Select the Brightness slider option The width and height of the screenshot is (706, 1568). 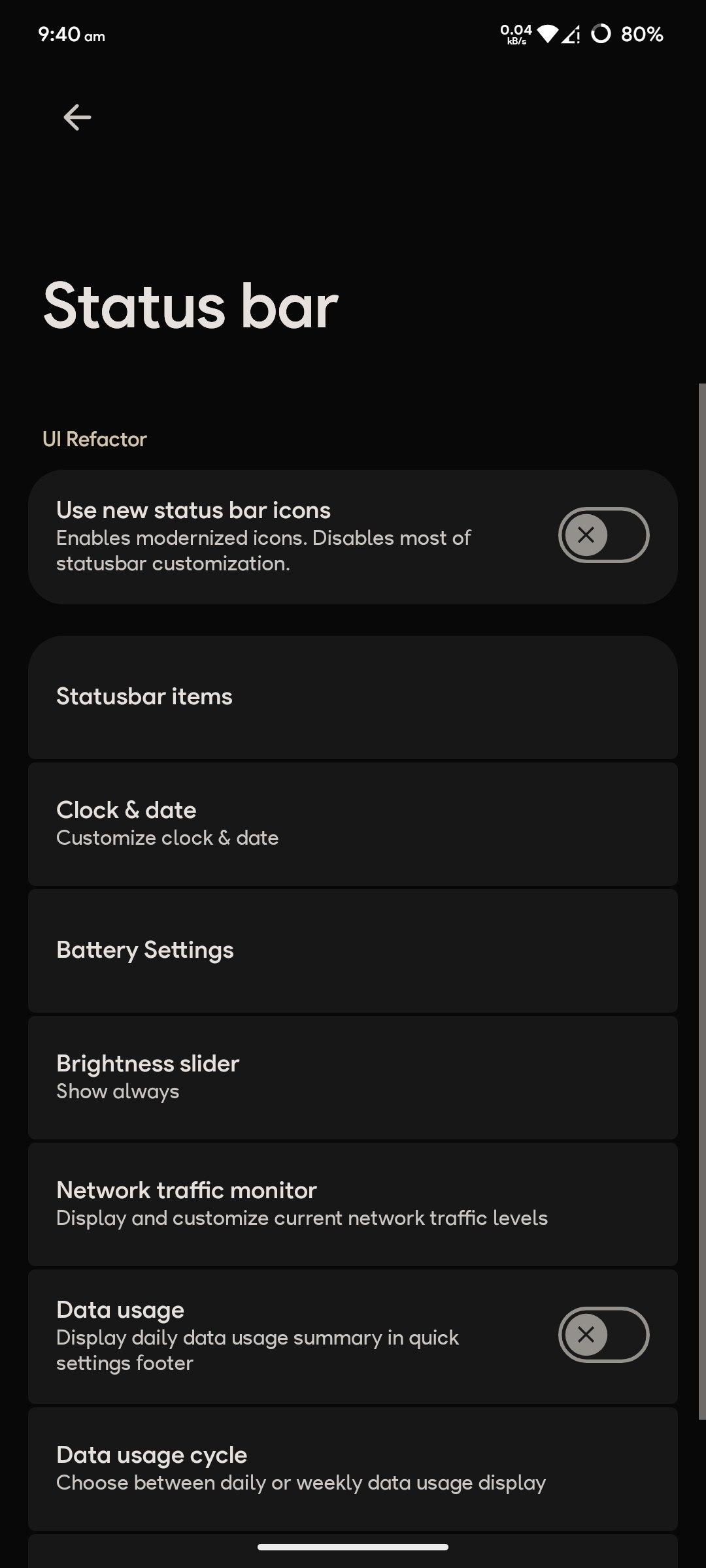[x=353, y=1077]
